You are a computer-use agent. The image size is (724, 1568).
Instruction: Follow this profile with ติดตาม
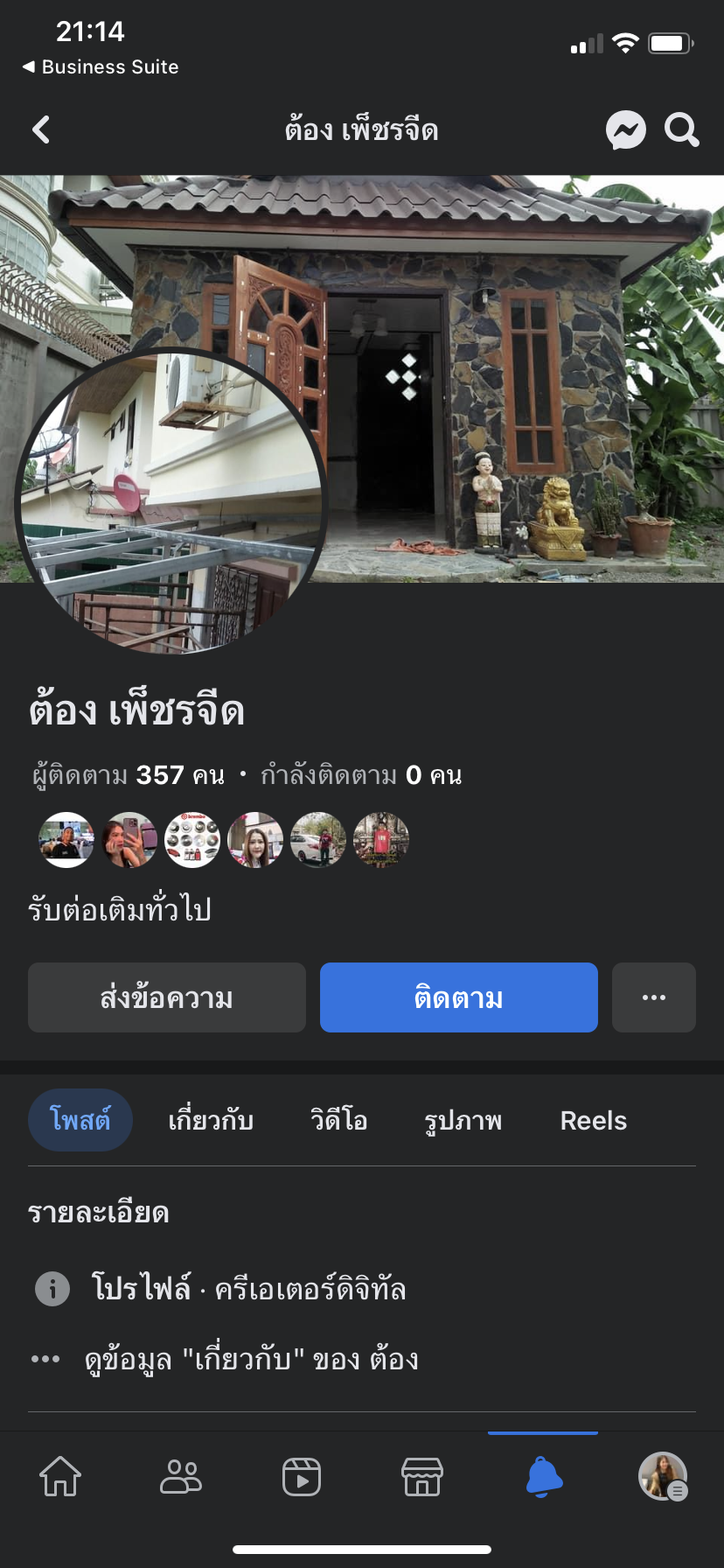point(458,997)
